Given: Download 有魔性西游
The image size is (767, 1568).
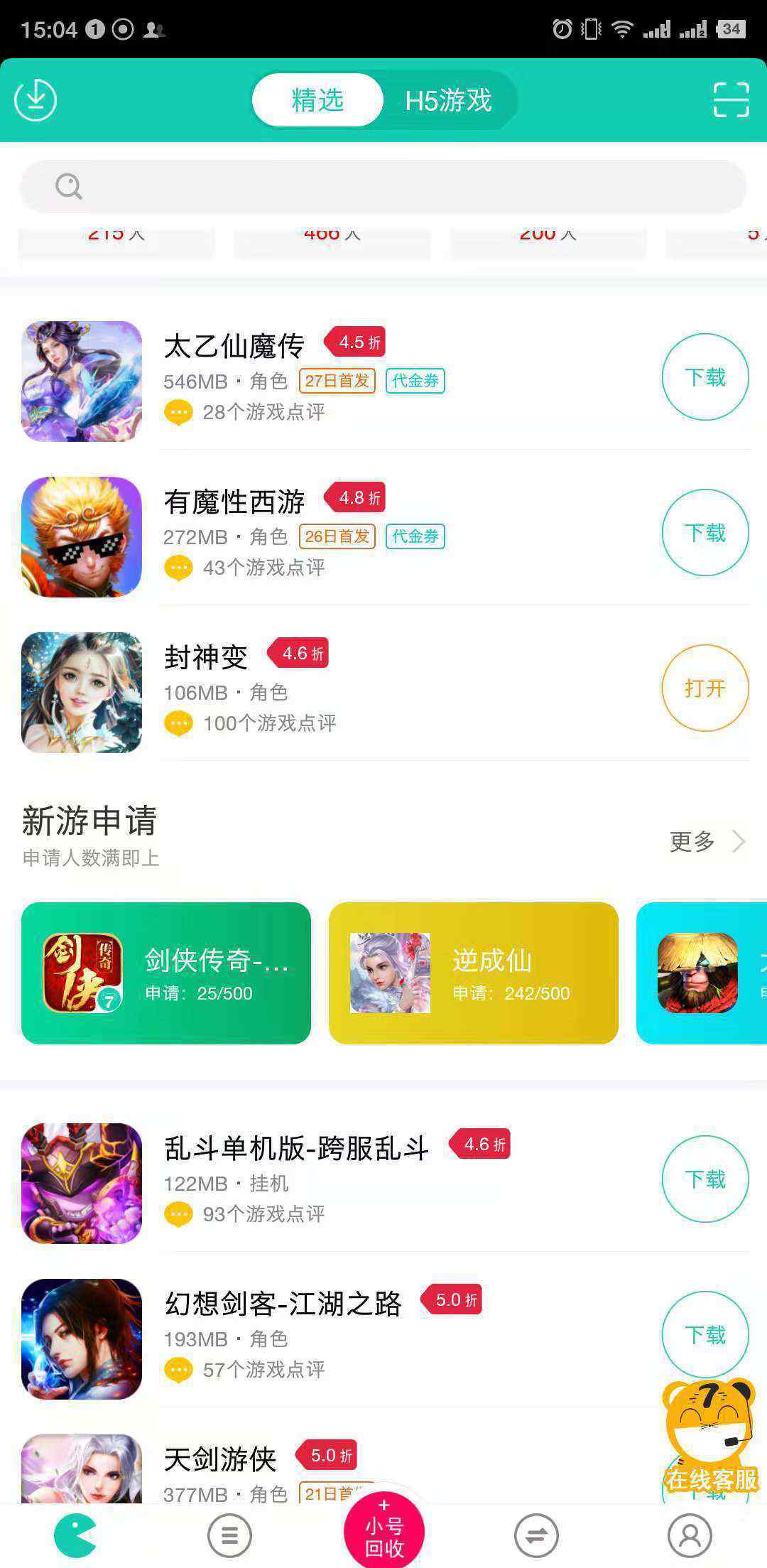Looking at the screenshot, I should 705,533.
